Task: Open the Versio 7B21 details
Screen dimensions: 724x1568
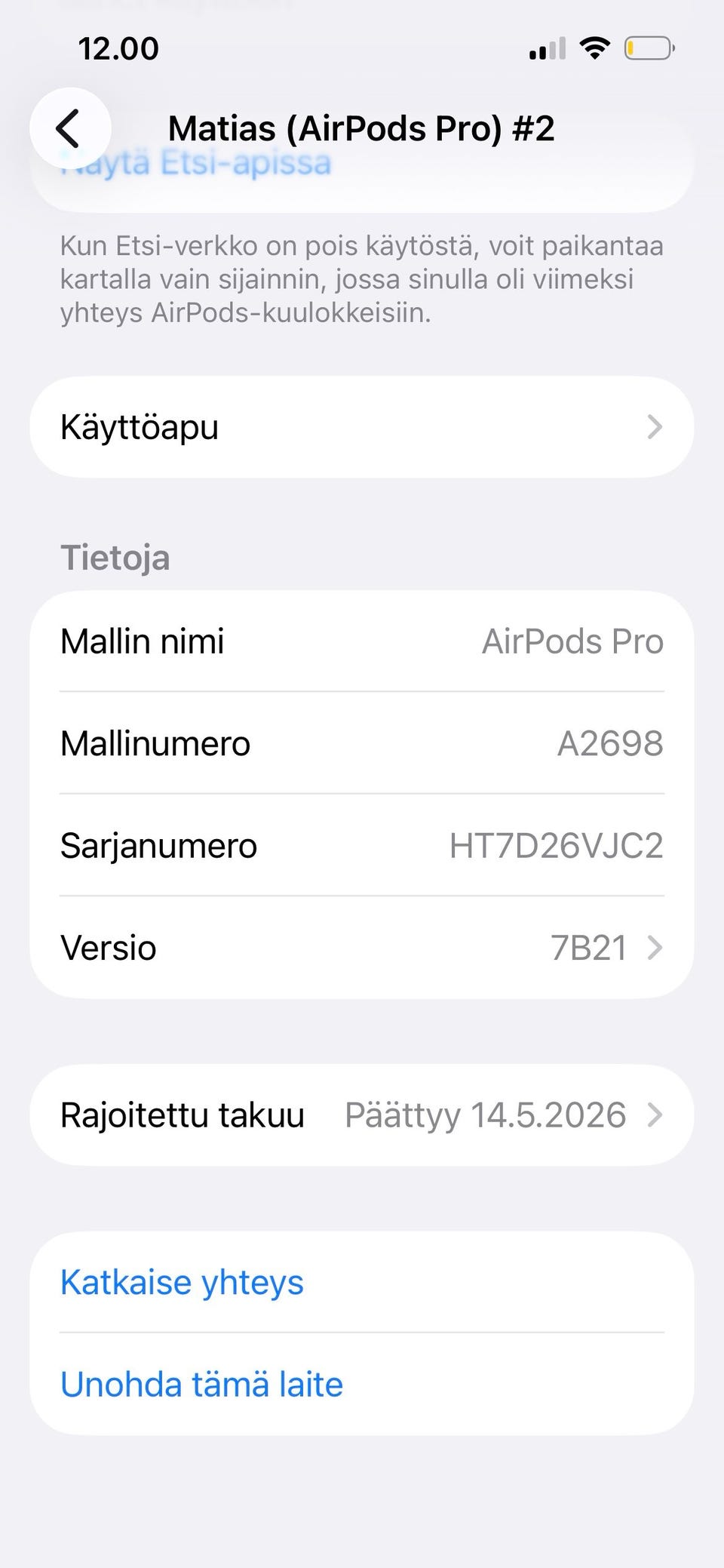Action: [x=361, y=948]
